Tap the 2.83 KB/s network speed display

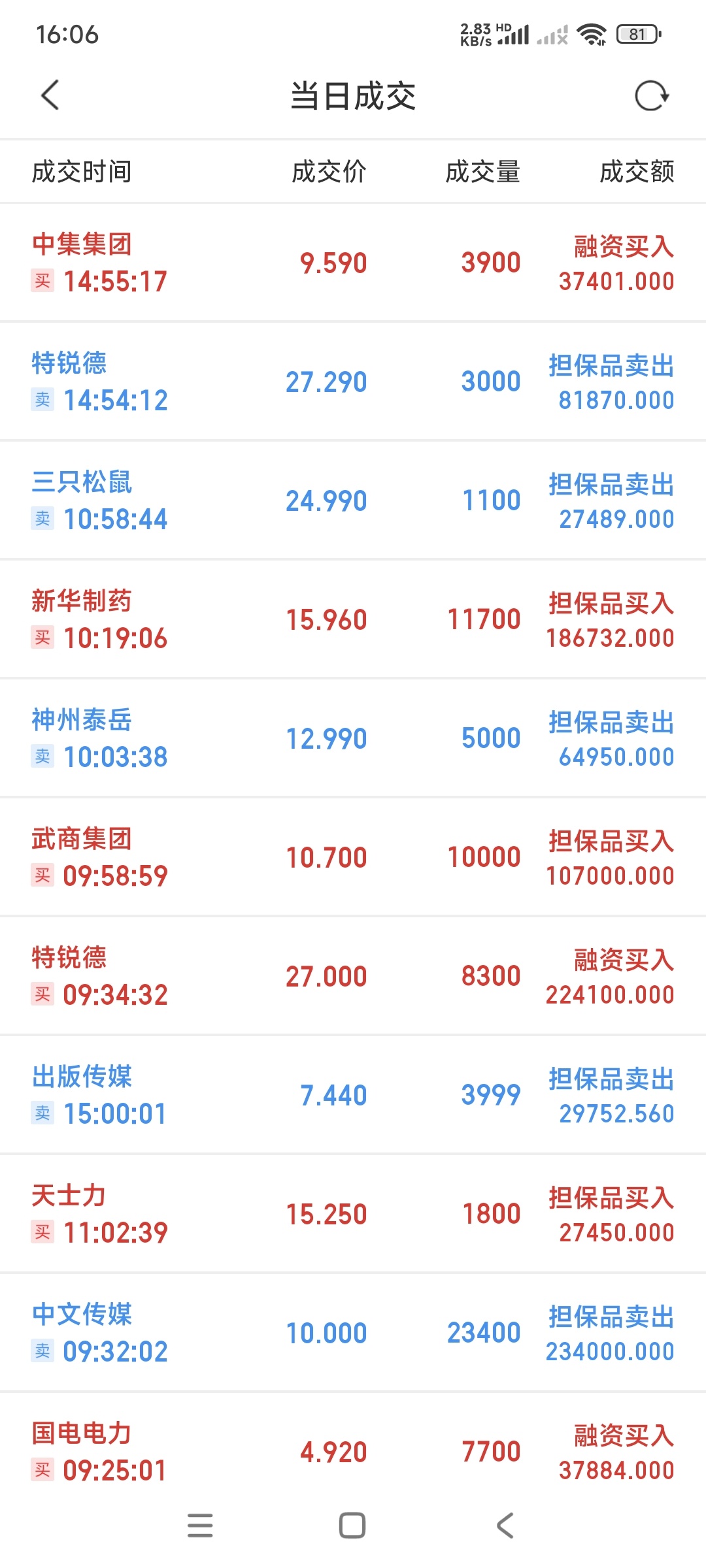pos(473,34)
